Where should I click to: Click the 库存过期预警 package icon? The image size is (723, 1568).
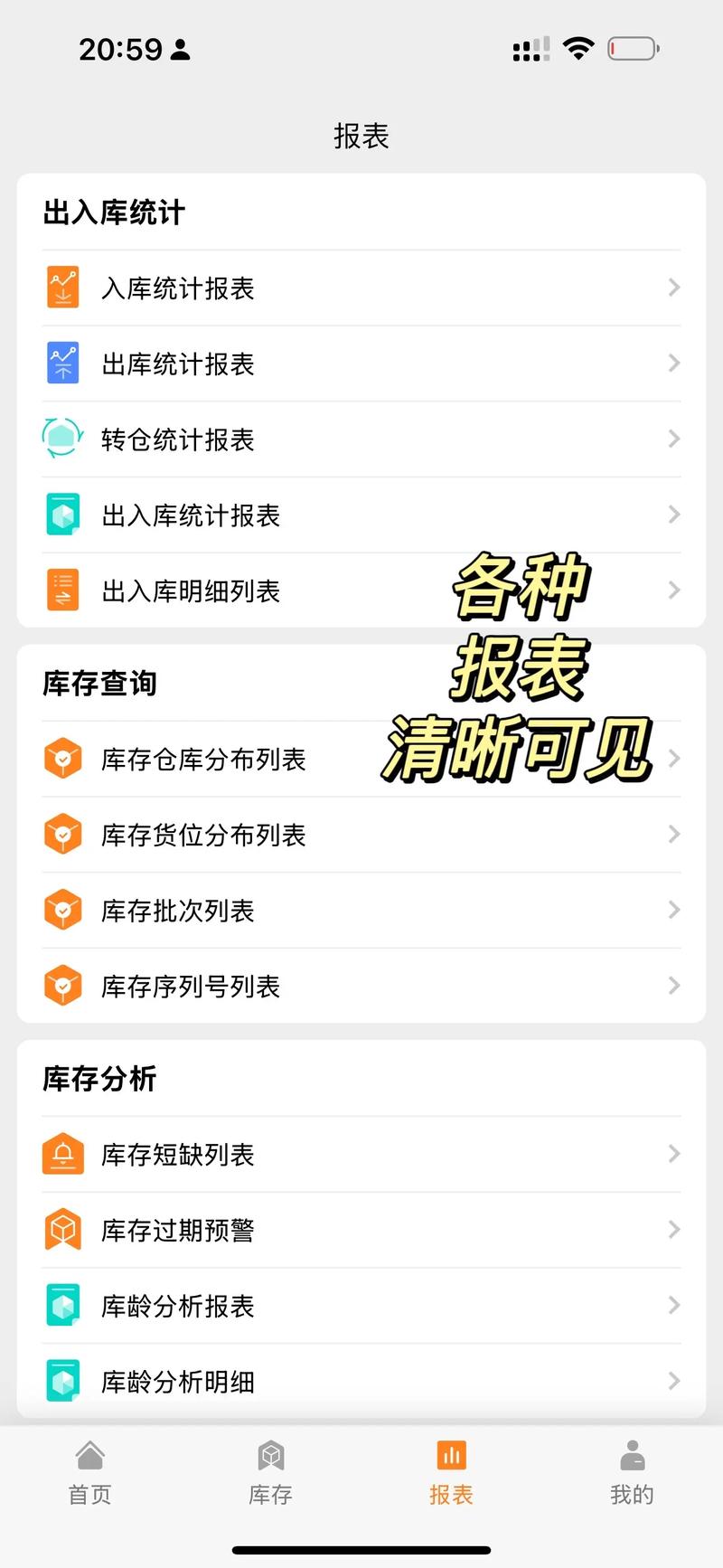(x=62, y=1230)
